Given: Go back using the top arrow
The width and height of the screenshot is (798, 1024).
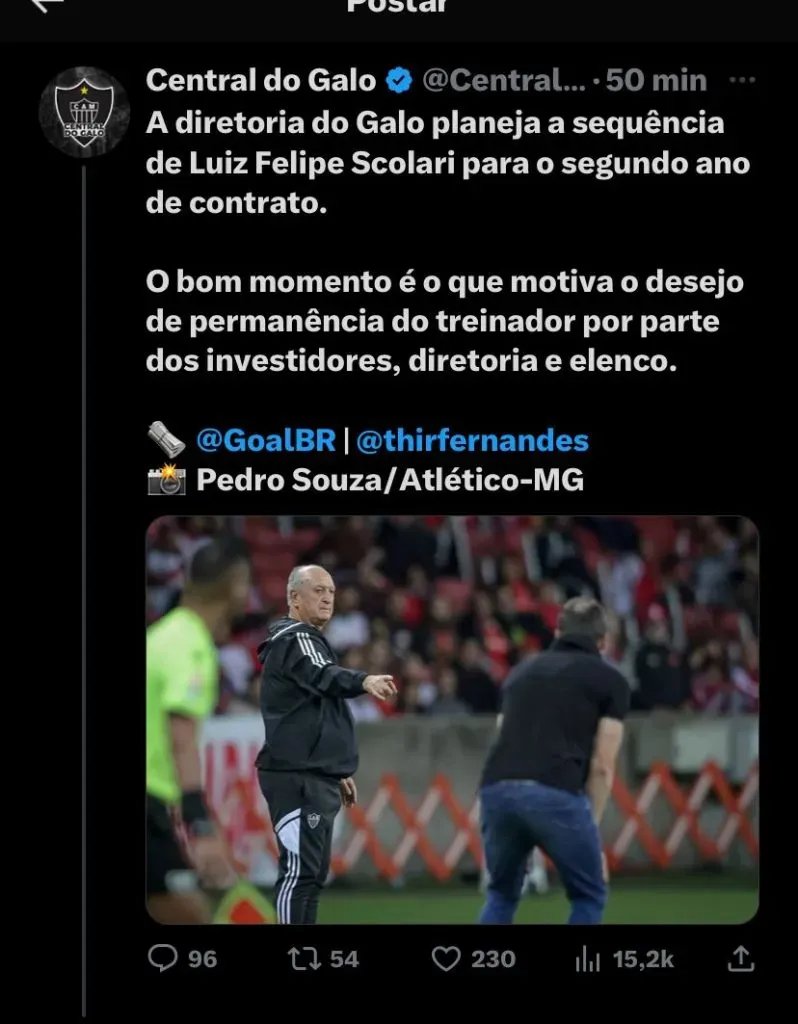Looking at the screenshot, I should coord(46,6).
